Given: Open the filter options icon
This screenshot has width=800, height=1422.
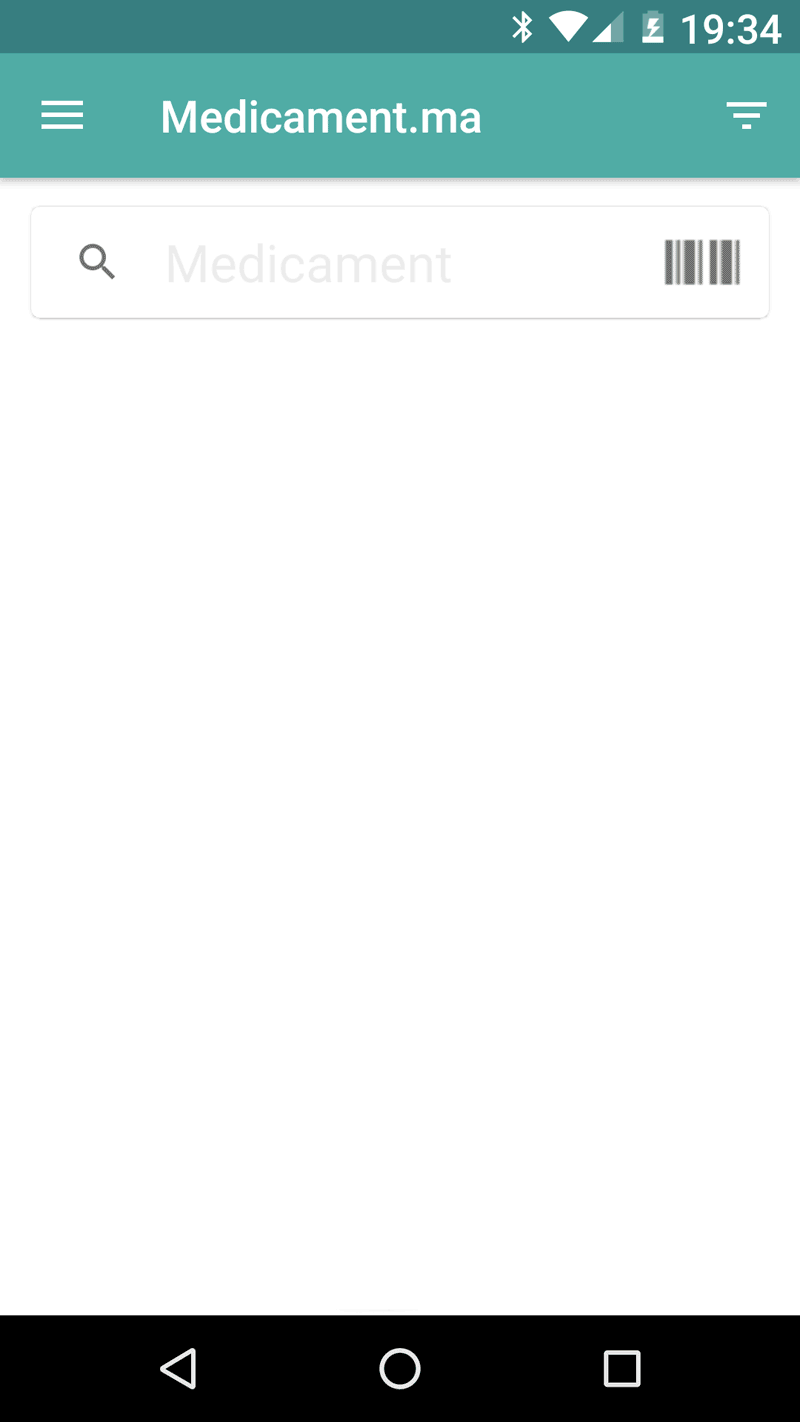Looking at the screenshot, I should click(x=746, y=116).
